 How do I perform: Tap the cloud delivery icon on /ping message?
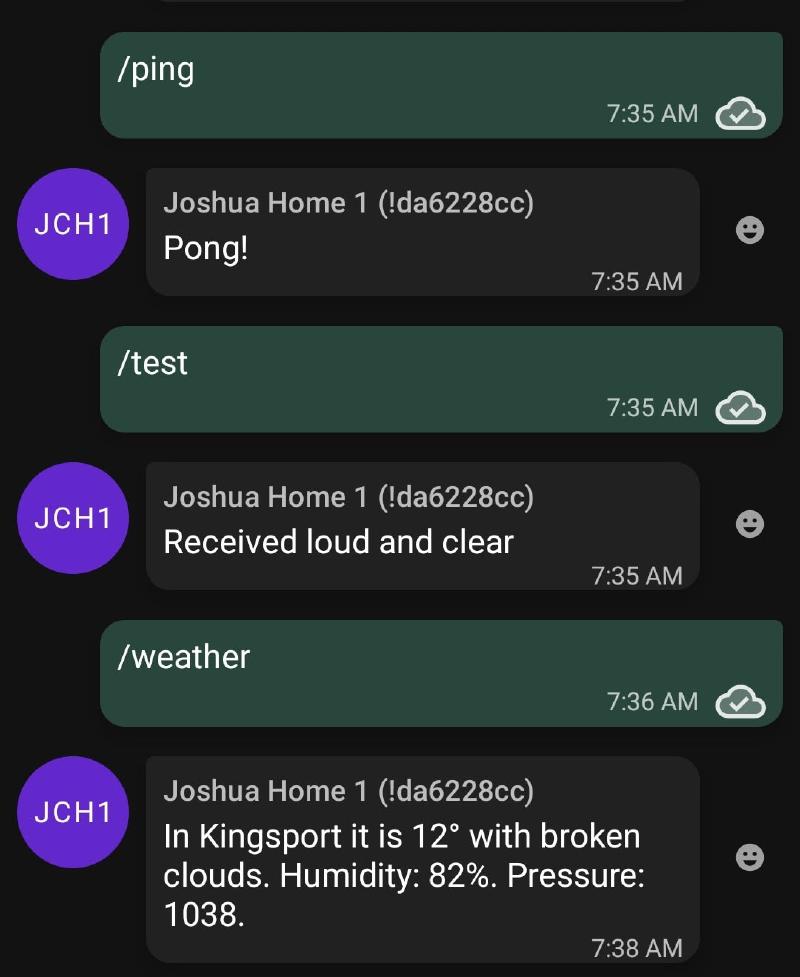pyautogui.click(x=738, y=114)
